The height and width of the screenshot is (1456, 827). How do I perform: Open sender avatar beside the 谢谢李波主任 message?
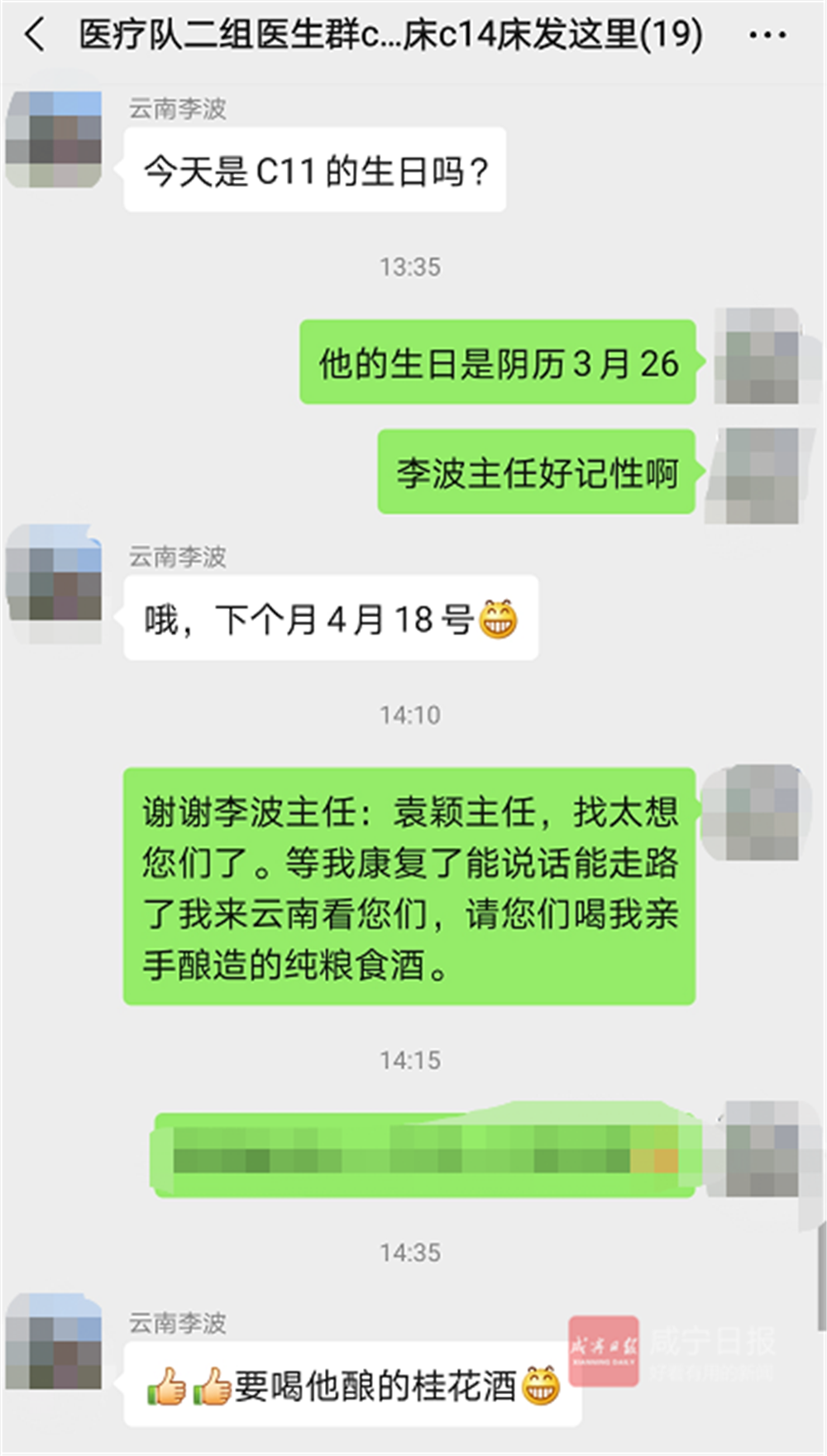click(x=753, y=813)
